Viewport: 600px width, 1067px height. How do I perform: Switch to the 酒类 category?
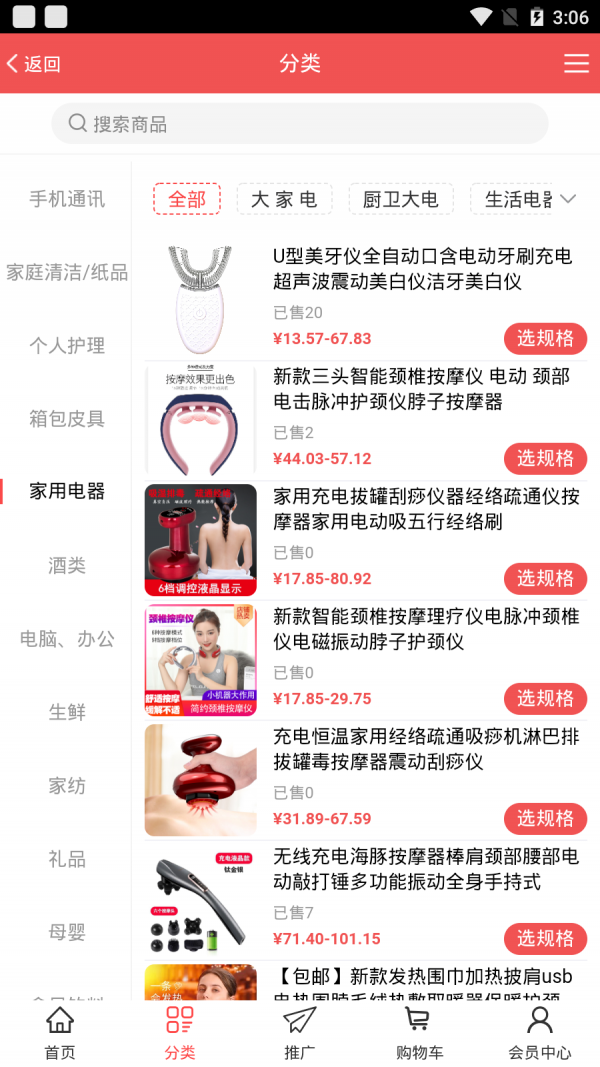tap(67, 566)
